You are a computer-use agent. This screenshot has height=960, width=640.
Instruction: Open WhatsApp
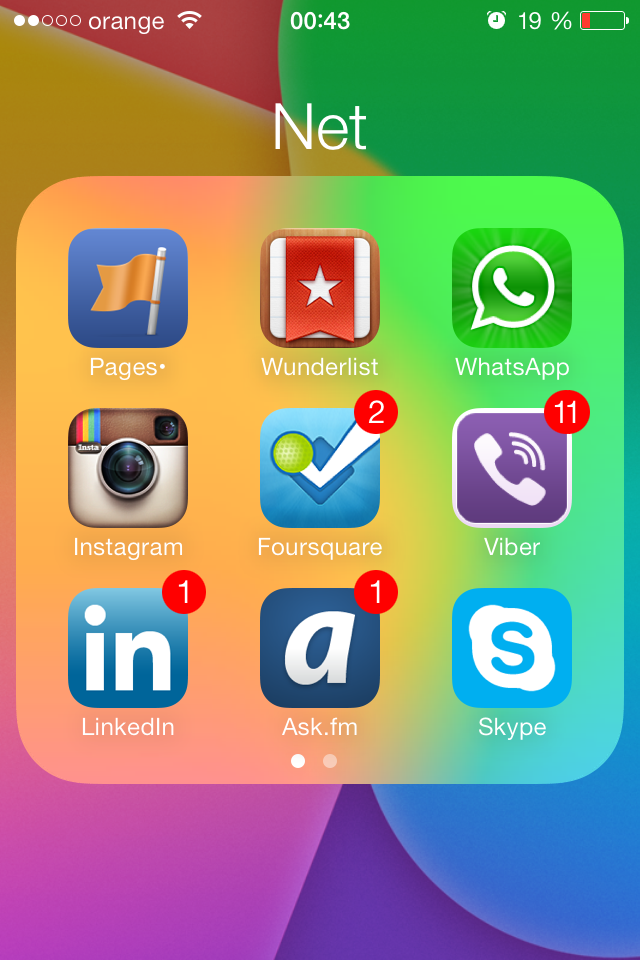click(512, 288)
